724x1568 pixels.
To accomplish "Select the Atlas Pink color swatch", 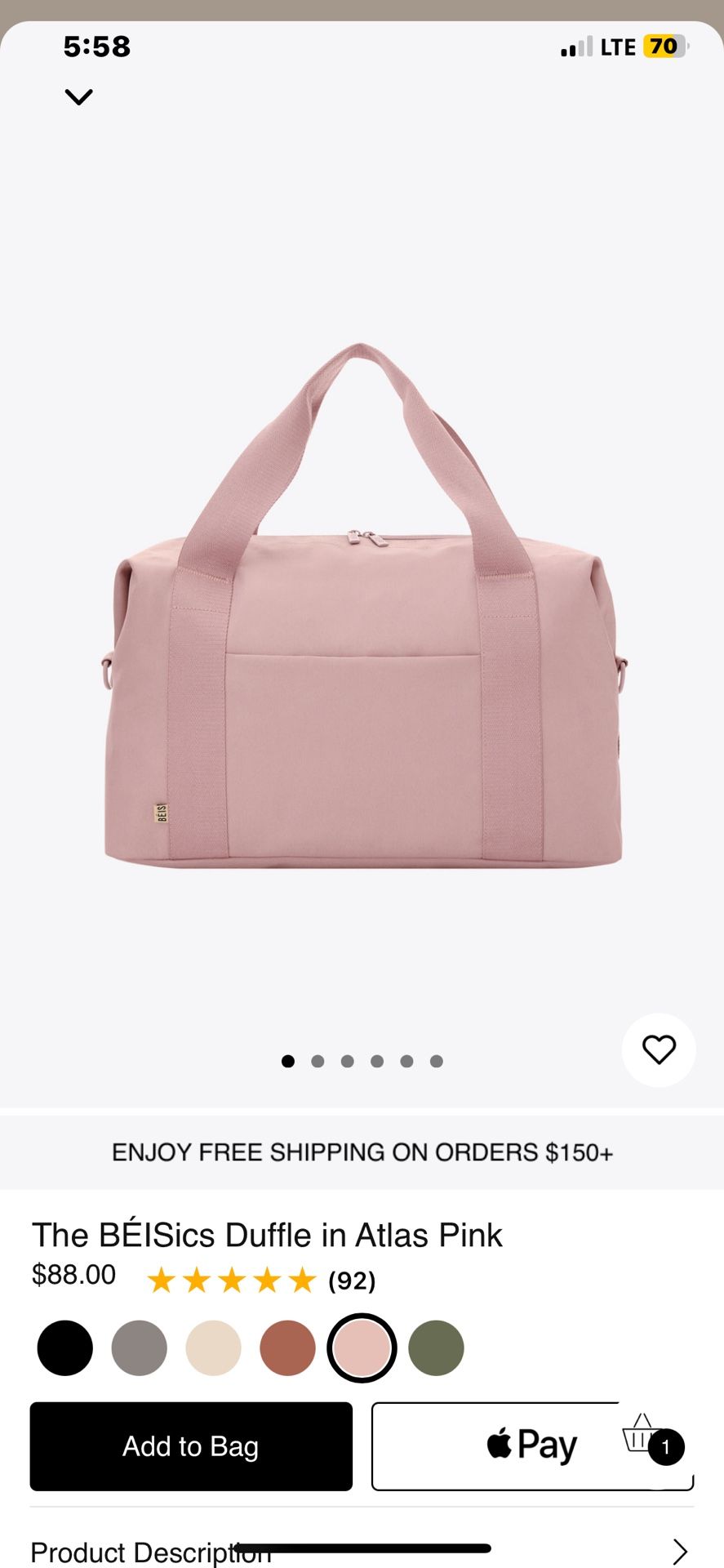I will point(362,1347).
